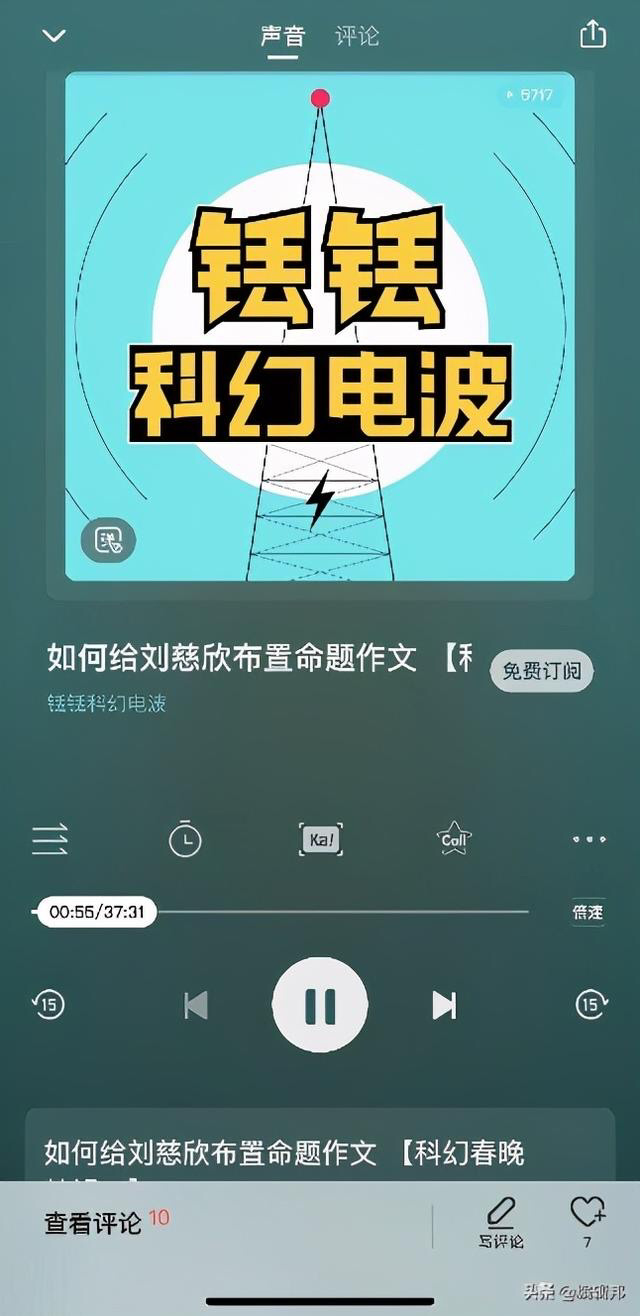The width and height of the screenshot is (640, 1316).
Task: Collapse the player with the down chevron
Action: 53,36
